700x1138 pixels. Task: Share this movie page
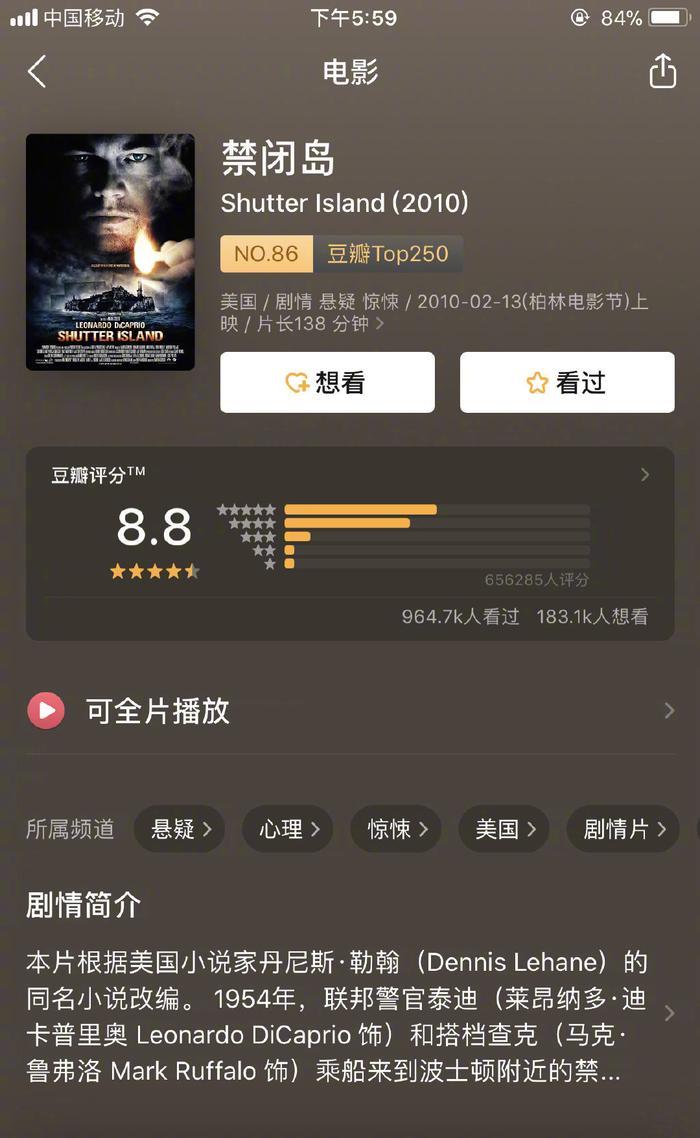(x=662, y=72)
